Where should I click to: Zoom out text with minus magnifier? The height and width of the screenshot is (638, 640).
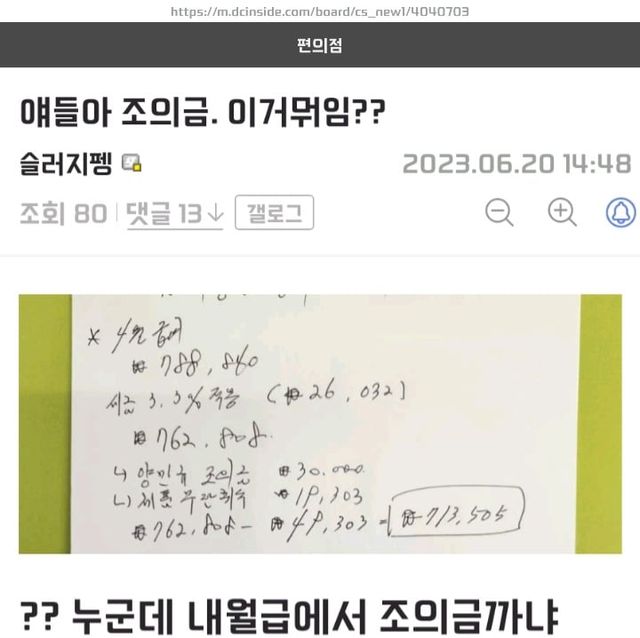(499, 212)
